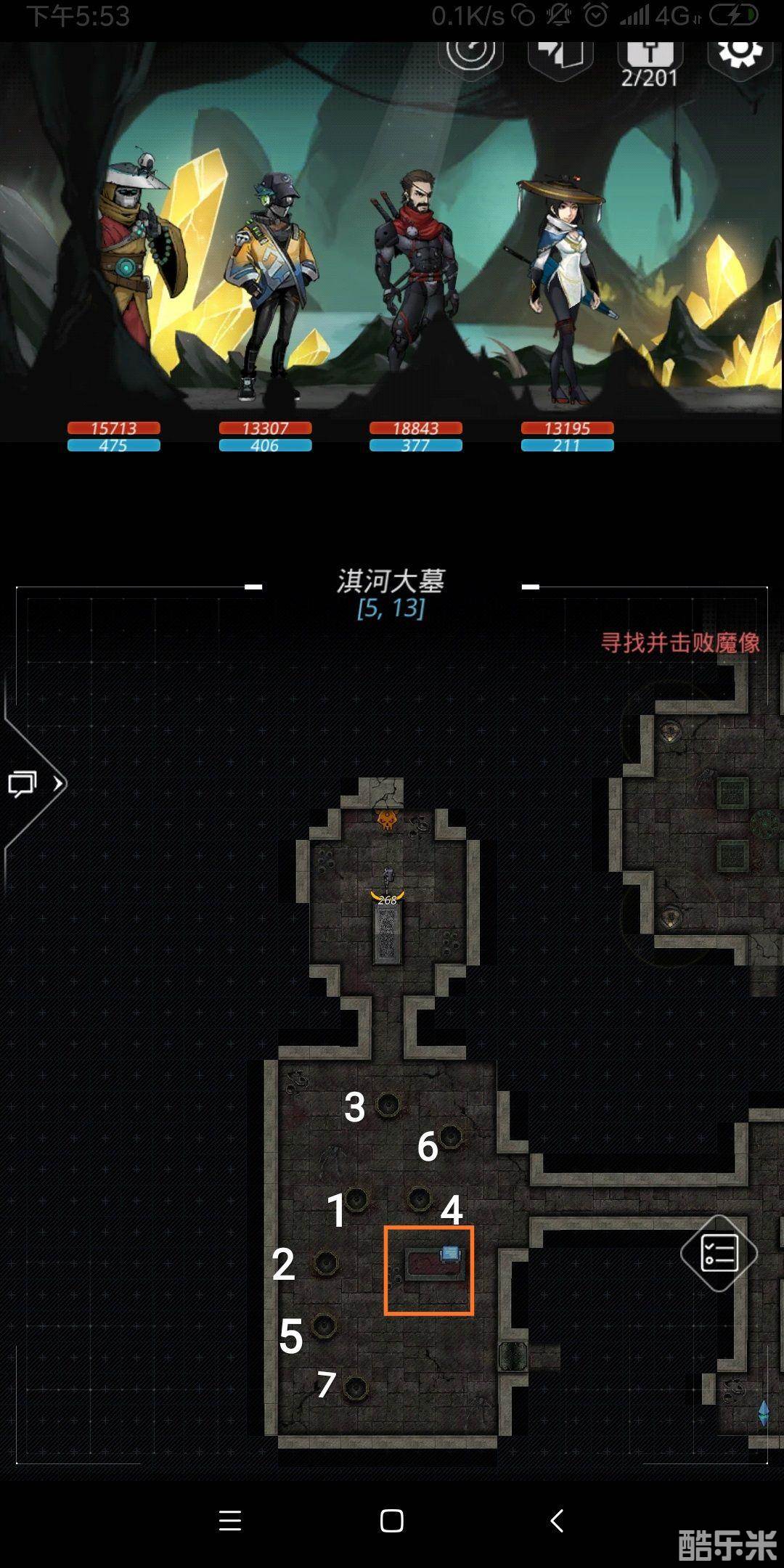Expand the chat panel arrow
The width and height of the screenshot is (784, 1568).
[35, 784]
